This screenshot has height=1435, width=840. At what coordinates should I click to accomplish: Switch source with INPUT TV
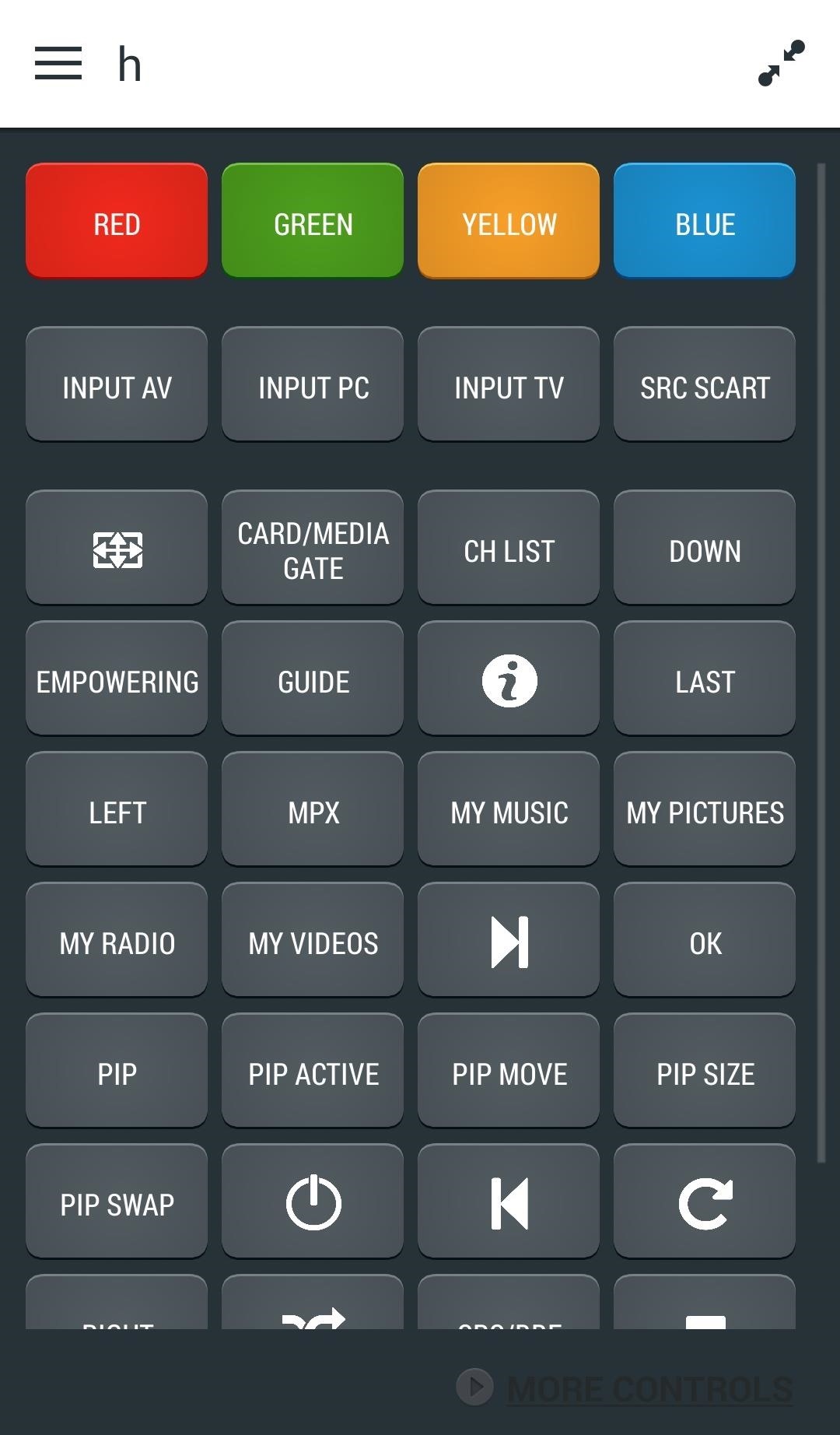(x=508, y=384)
